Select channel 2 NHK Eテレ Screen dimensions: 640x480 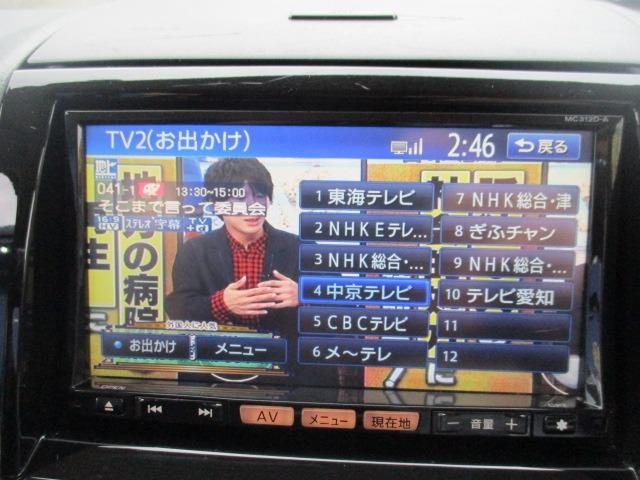[365, 229]
